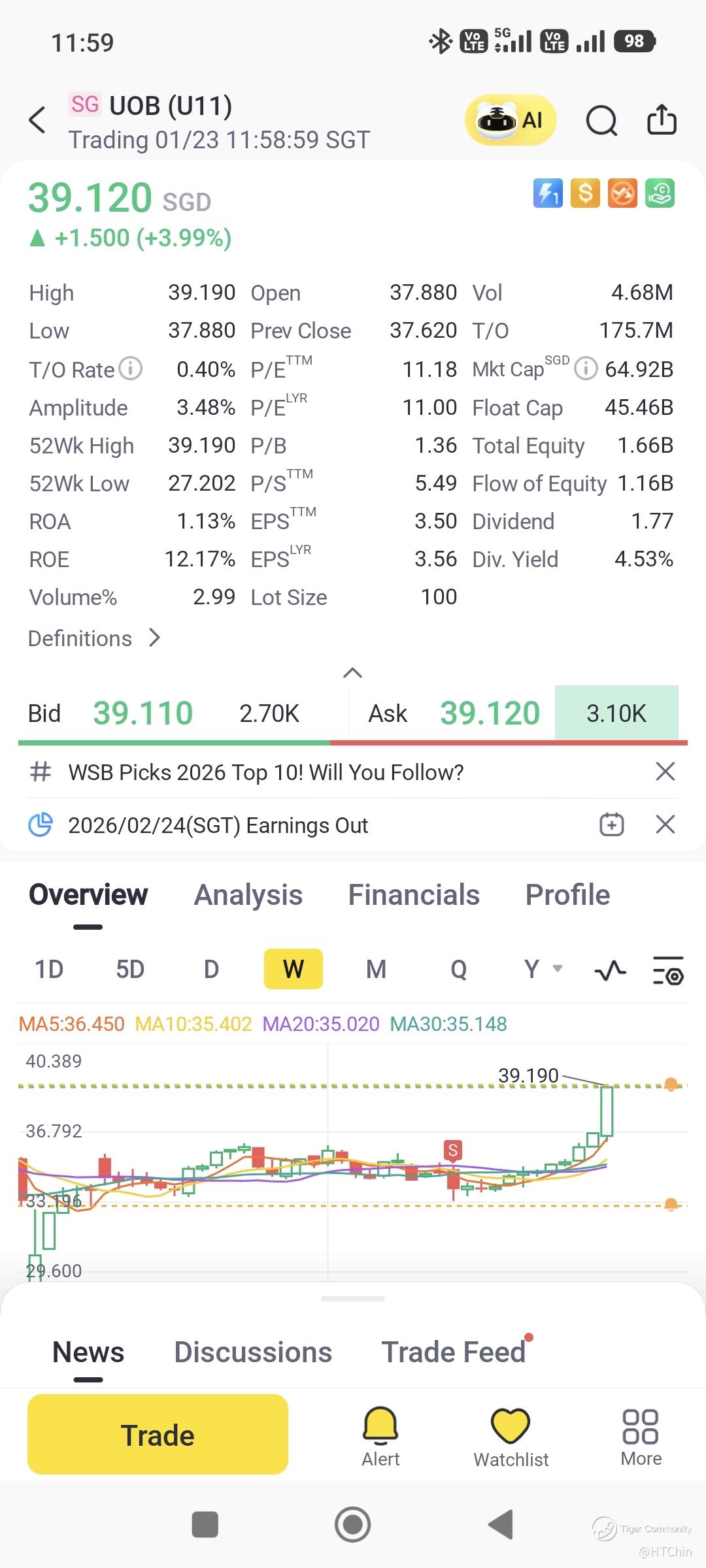Select the 1D chart period

(49, 969)
